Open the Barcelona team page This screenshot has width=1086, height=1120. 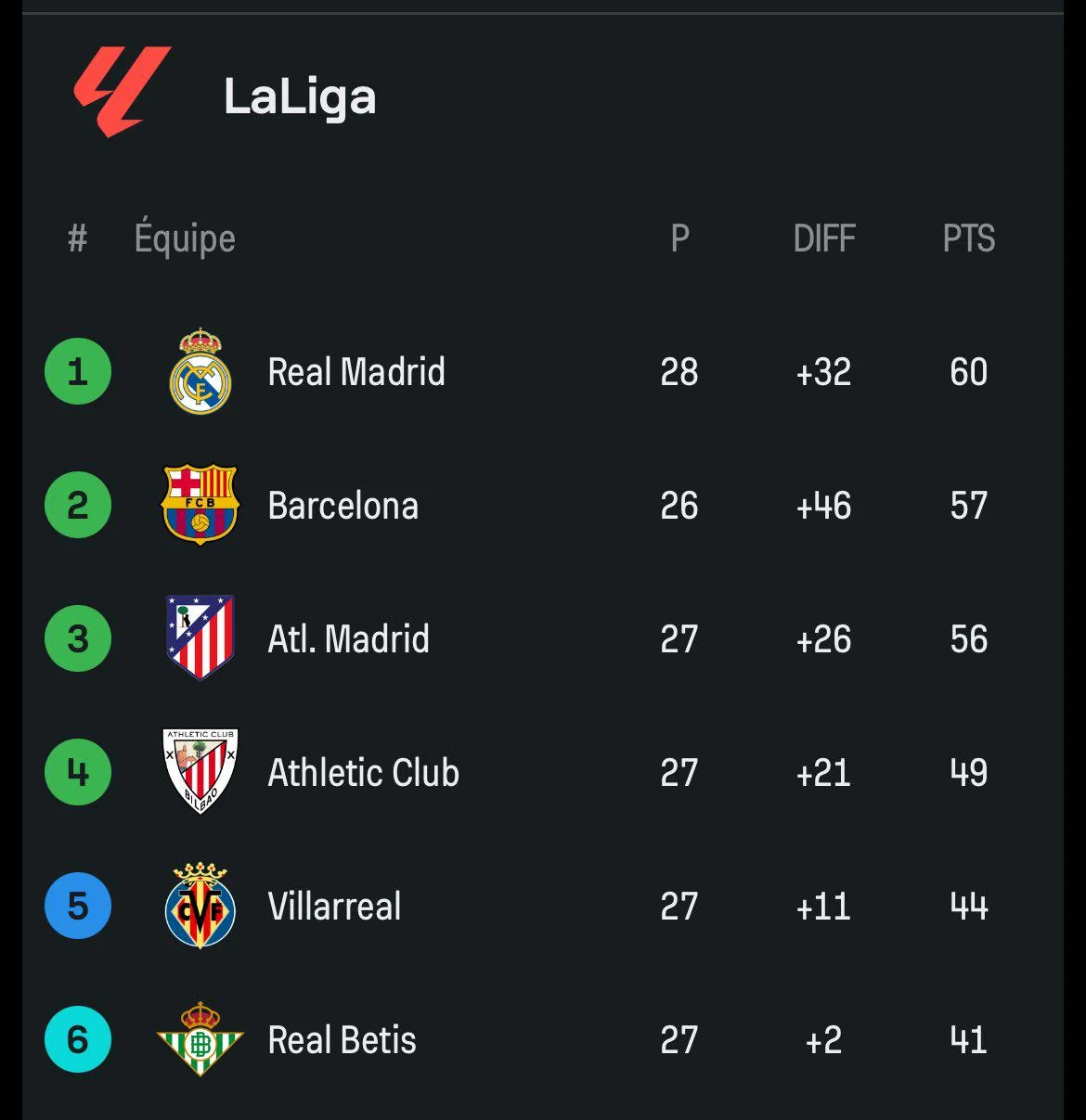point(343,505)
